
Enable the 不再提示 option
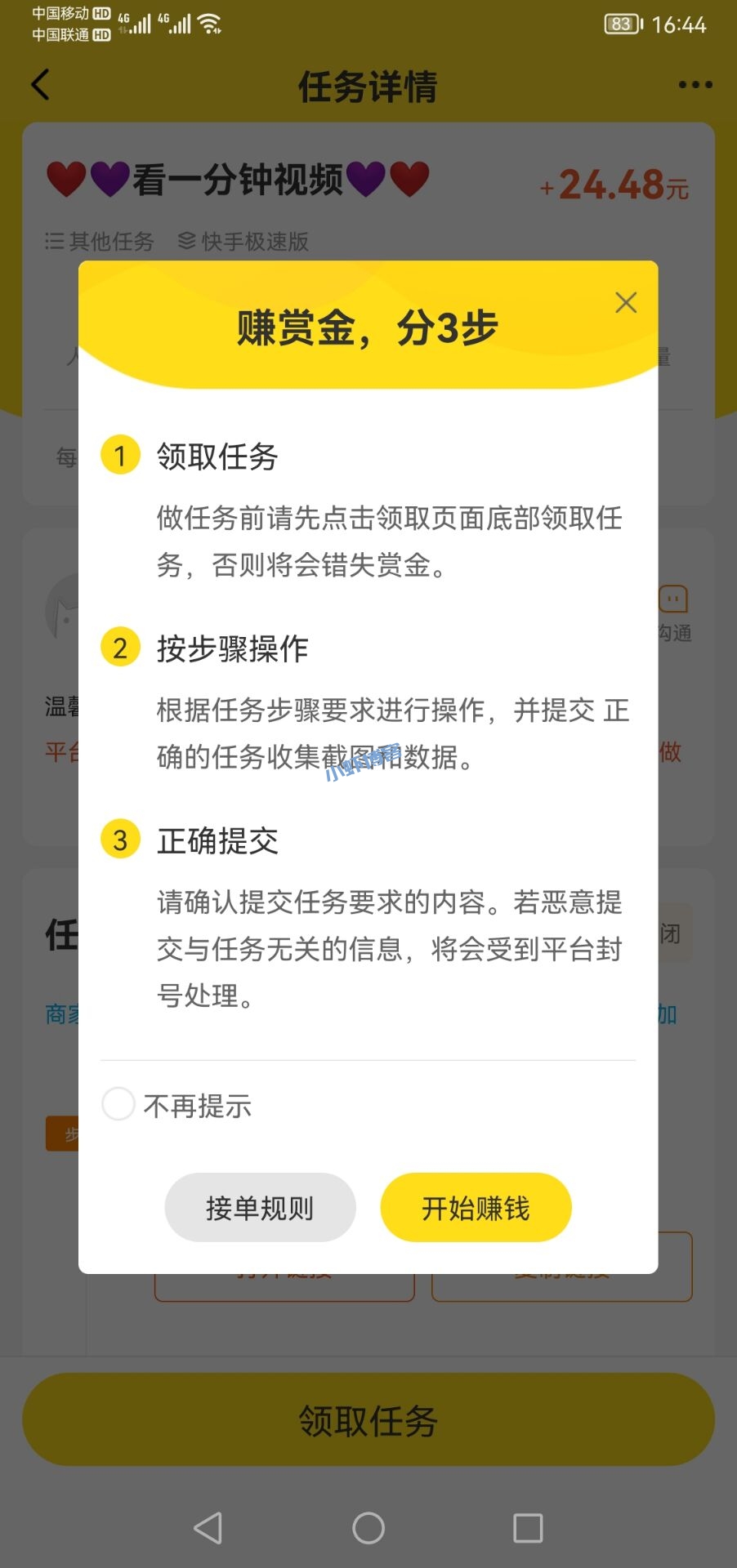click(118, 1104)
